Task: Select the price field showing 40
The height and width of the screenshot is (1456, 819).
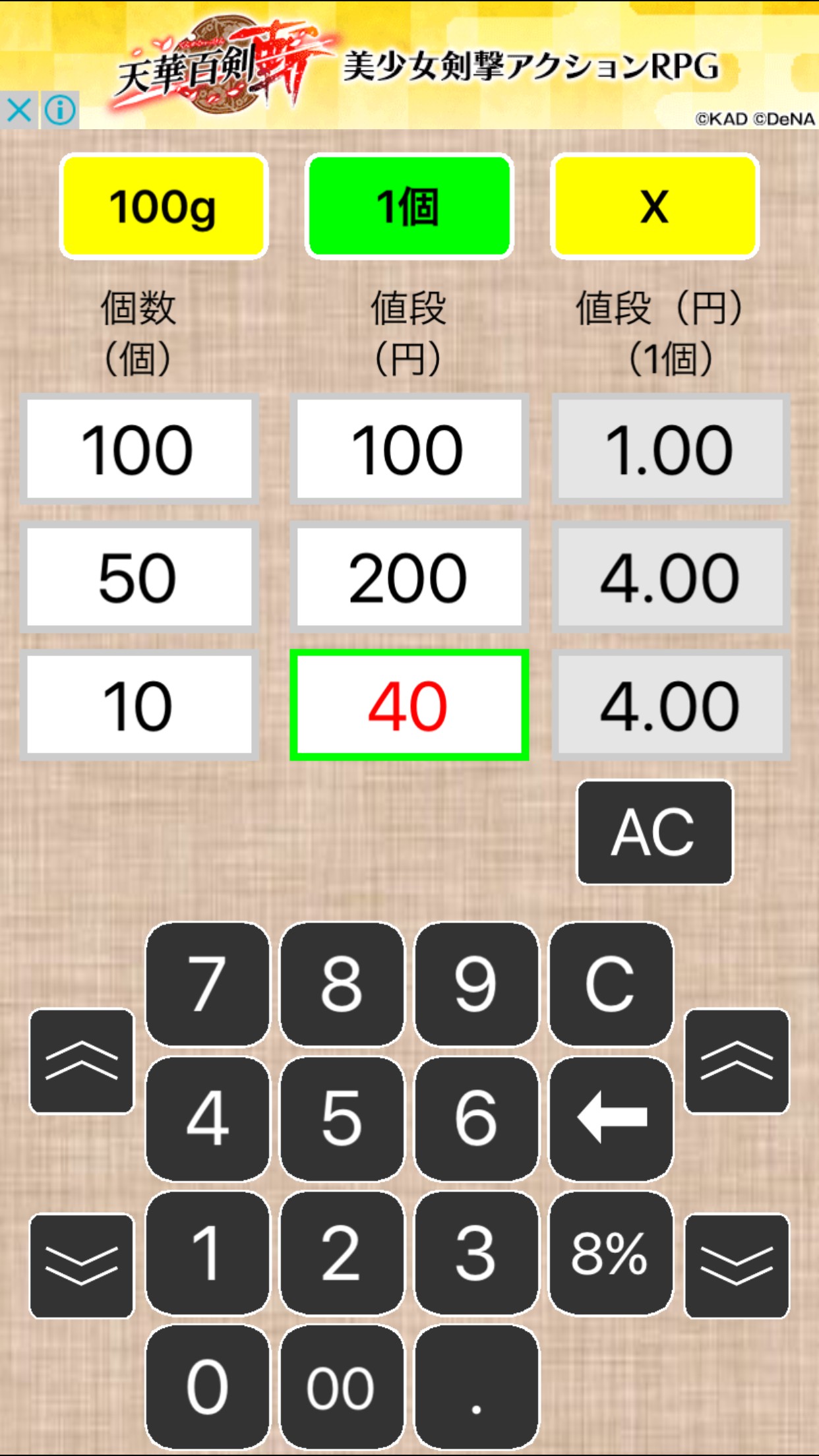Action: 409,706
